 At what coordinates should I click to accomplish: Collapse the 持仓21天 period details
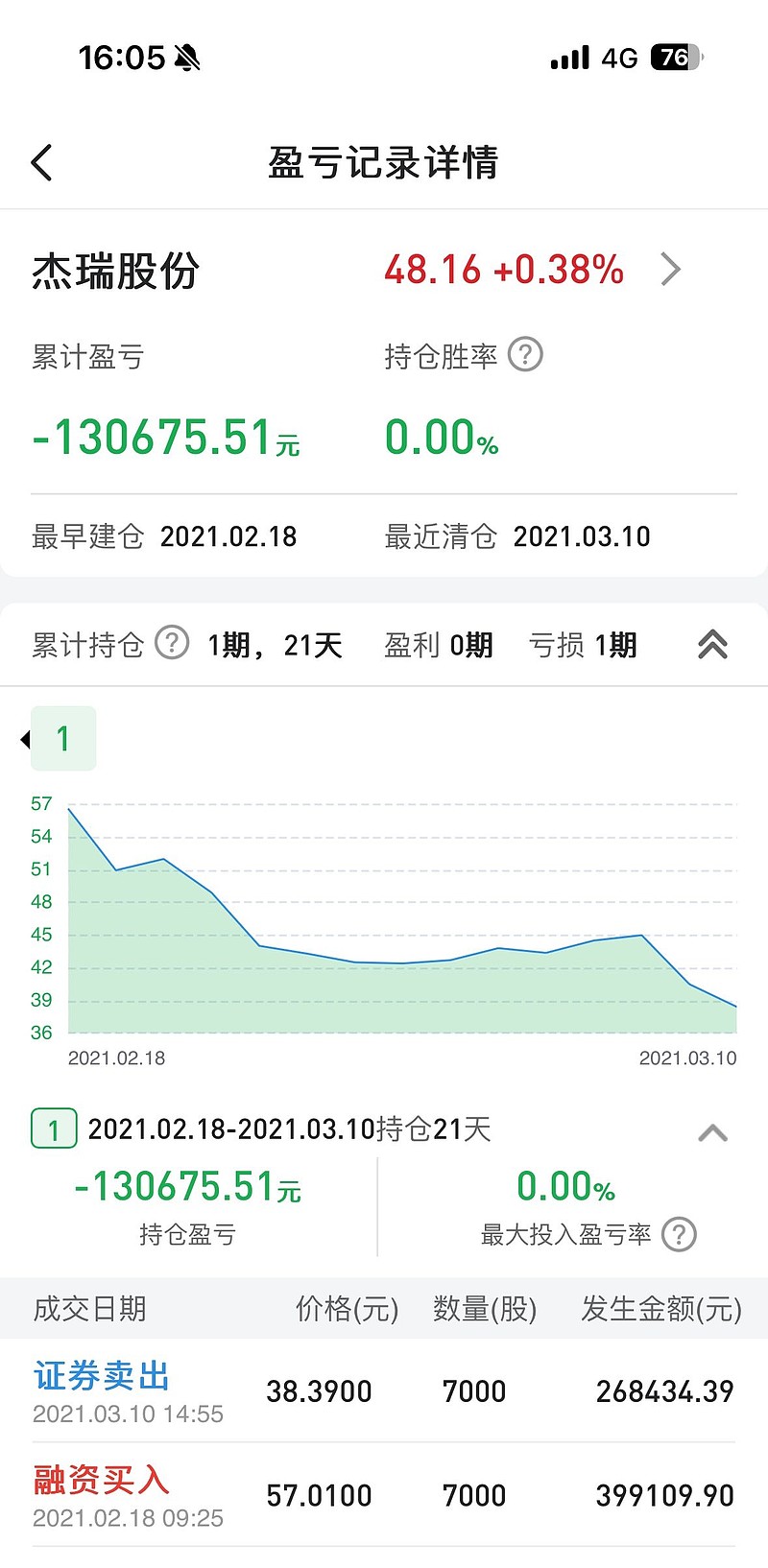coord(712,1133)
